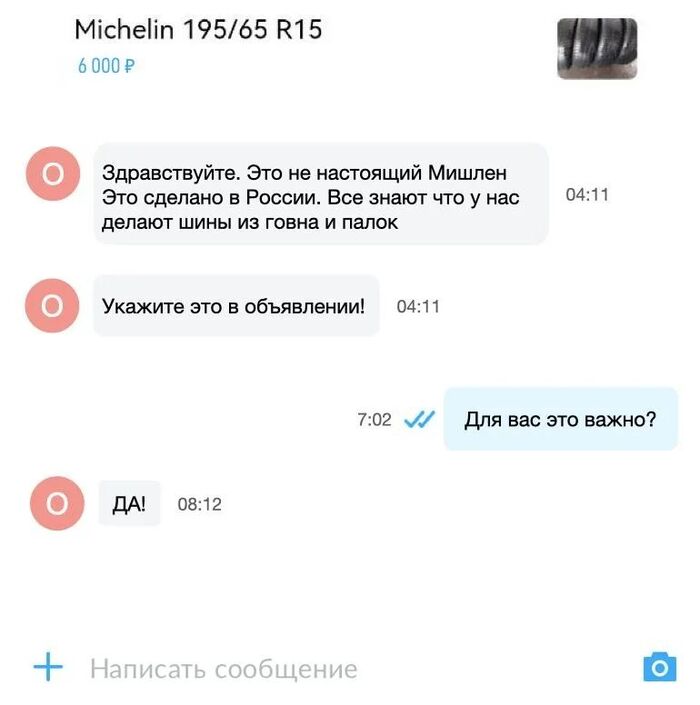This screenshot has width=700, height=705.
Task: Tap the plus icon to attach a file
Action: (47, 667)
